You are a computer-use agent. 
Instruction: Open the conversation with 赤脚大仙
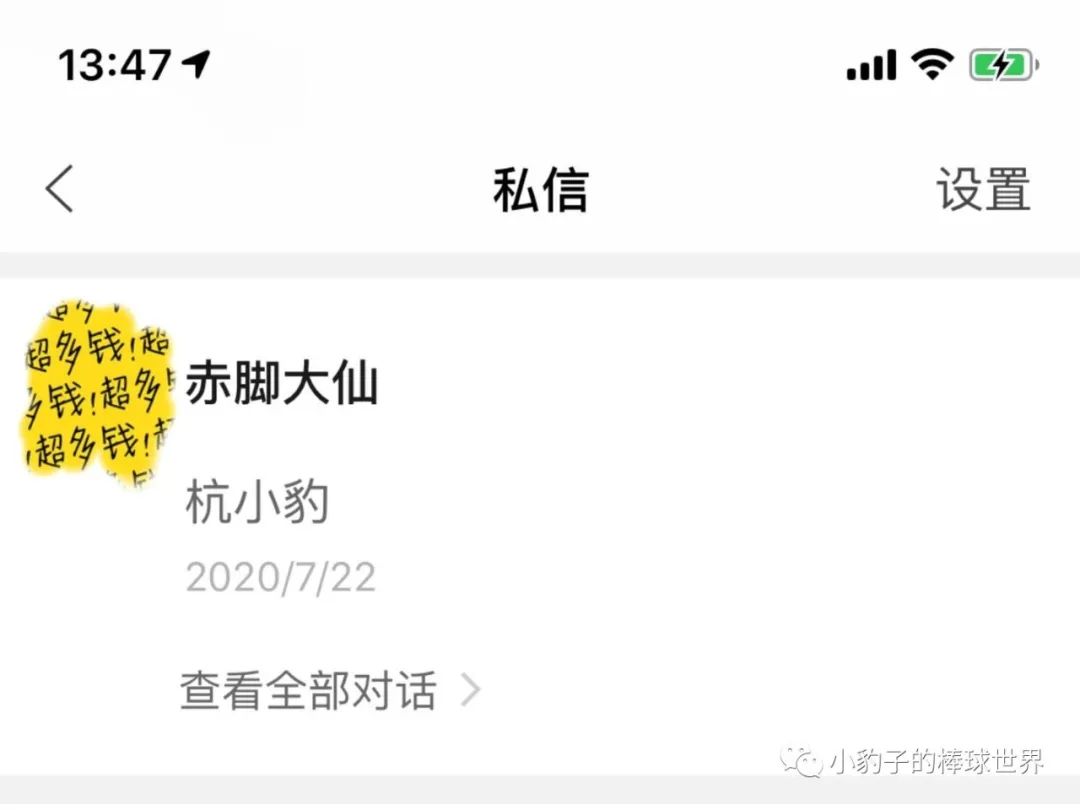click(x=281, y=383)
